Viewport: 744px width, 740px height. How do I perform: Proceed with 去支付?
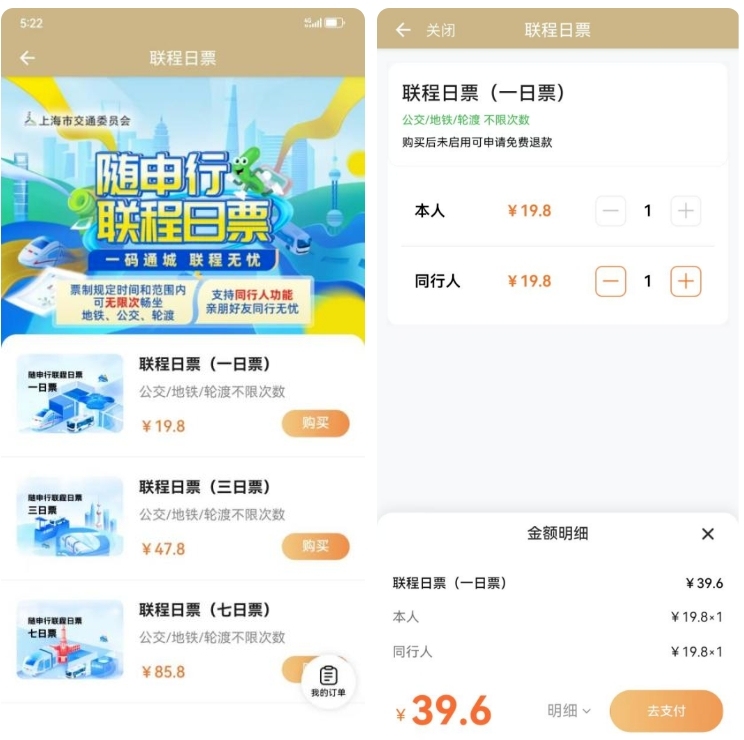[x=666, y=711]
